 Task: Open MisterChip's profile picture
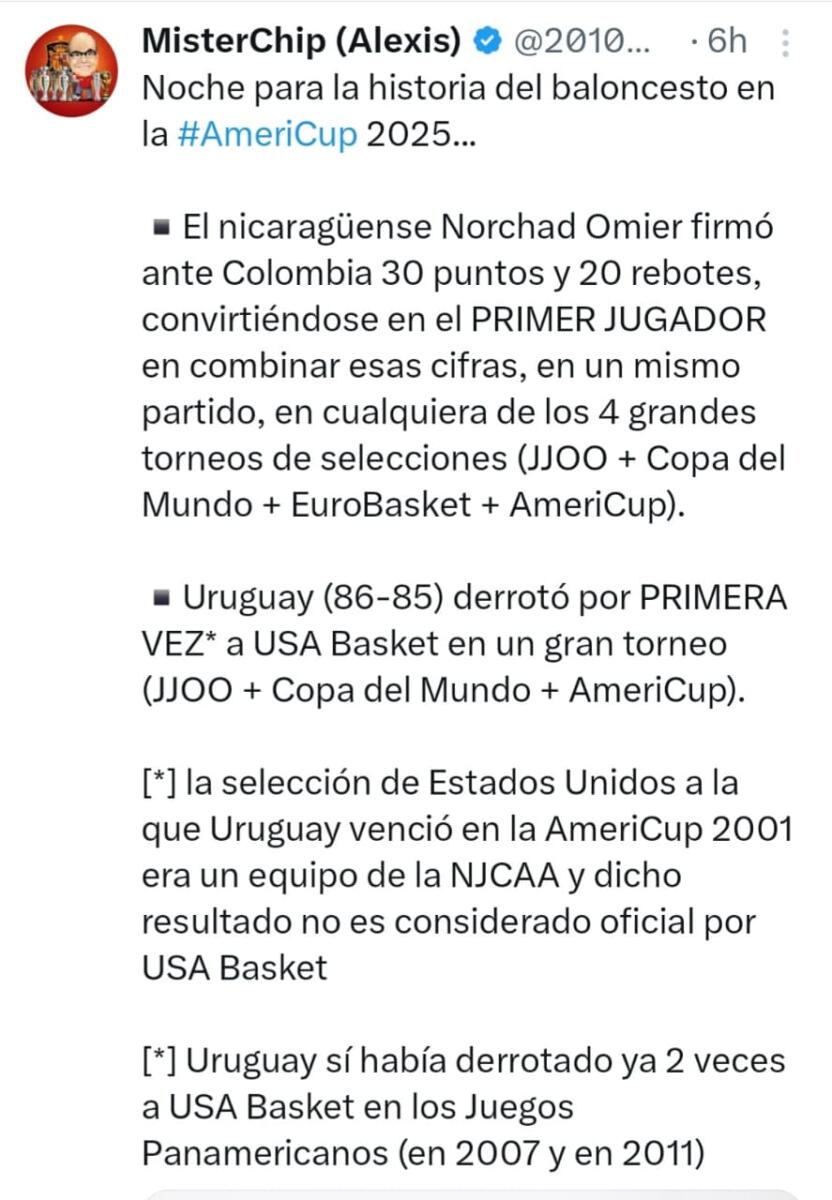click(71, 71)
